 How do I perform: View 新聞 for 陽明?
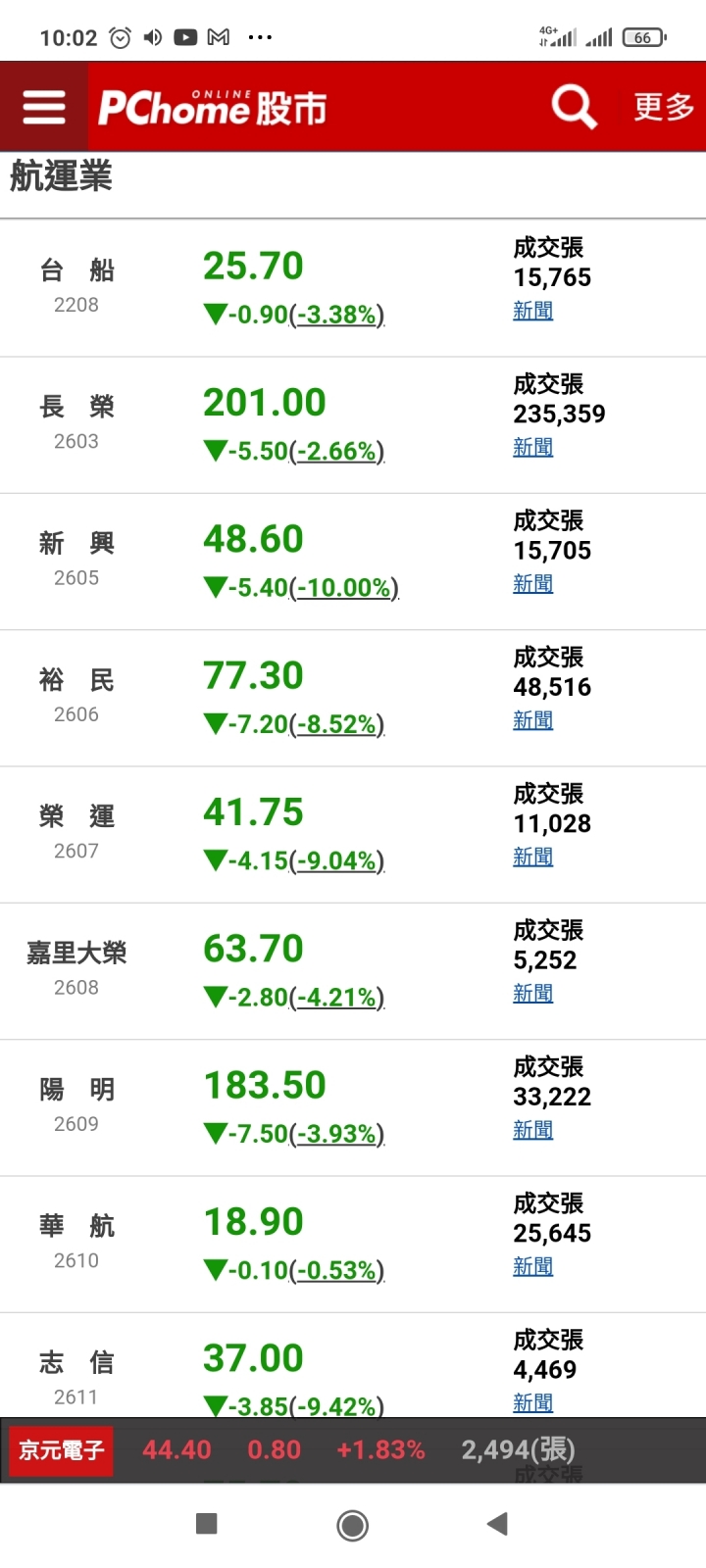[x=532, y=1130]
